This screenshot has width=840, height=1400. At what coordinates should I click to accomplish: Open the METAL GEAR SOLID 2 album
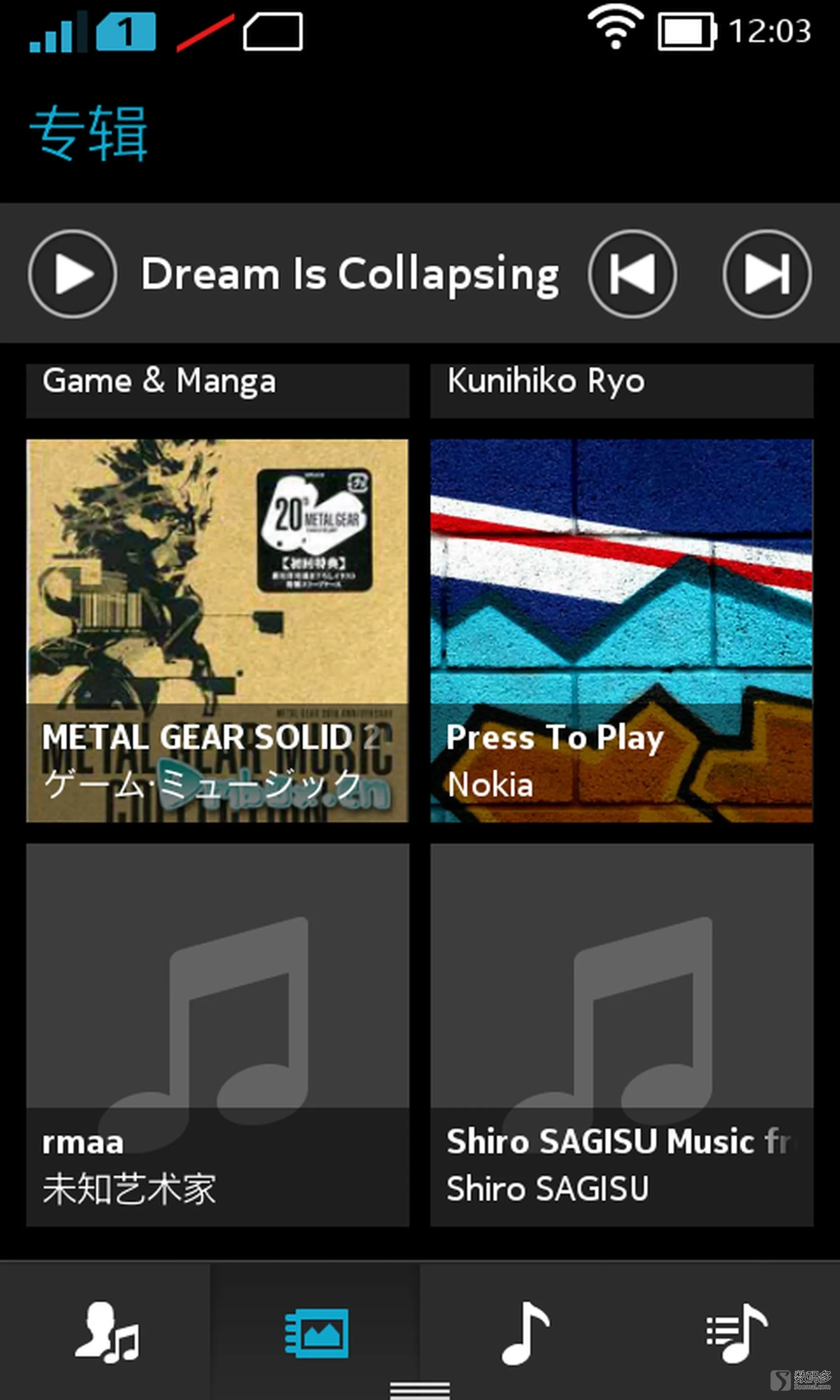[217, 630]
